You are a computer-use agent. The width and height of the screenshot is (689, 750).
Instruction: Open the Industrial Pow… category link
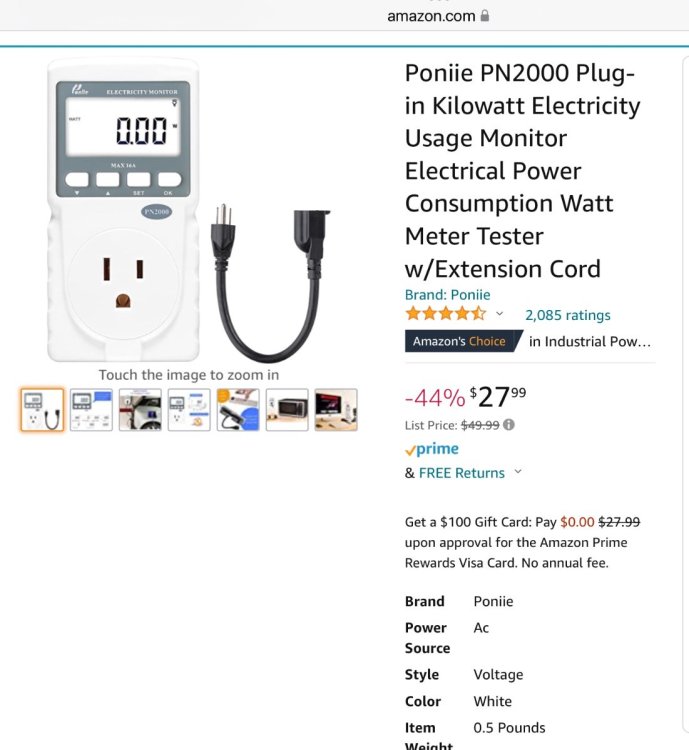point(590,341)
